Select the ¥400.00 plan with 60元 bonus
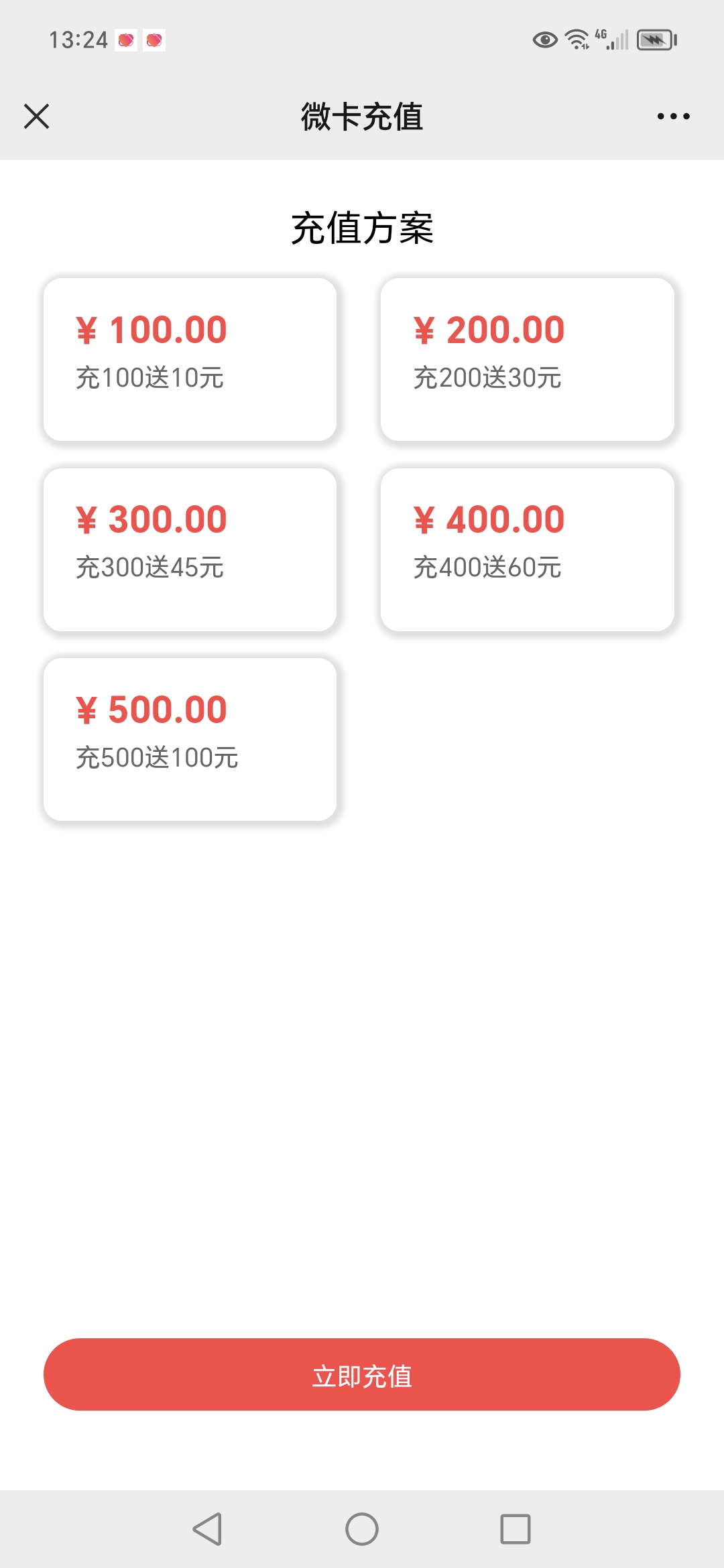 527,549
